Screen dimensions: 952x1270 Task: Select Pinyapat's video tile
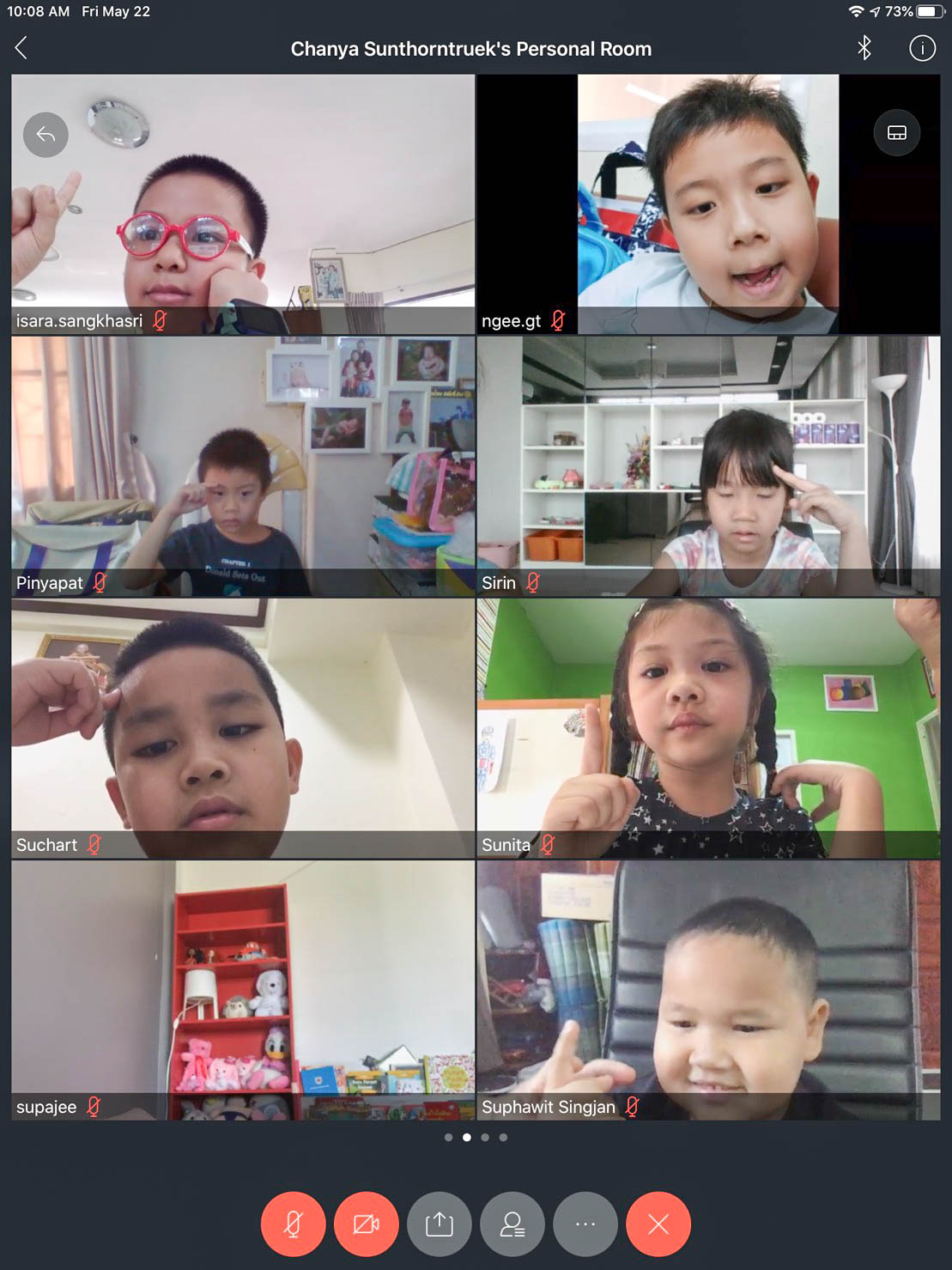[243, 466]
